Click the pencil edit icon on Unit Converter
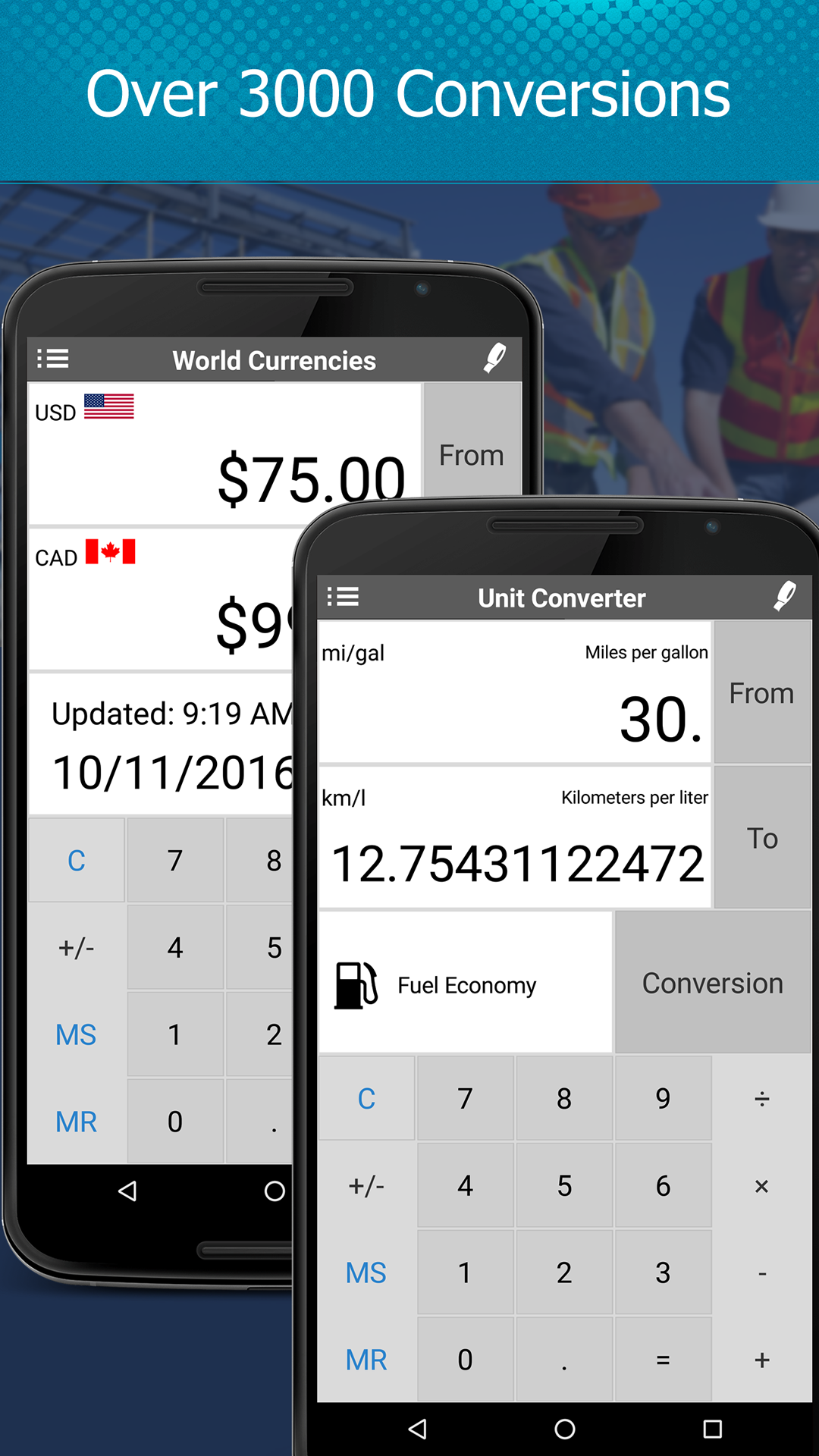Screen dimensions: 819x1456 click(x=786, y=597)
